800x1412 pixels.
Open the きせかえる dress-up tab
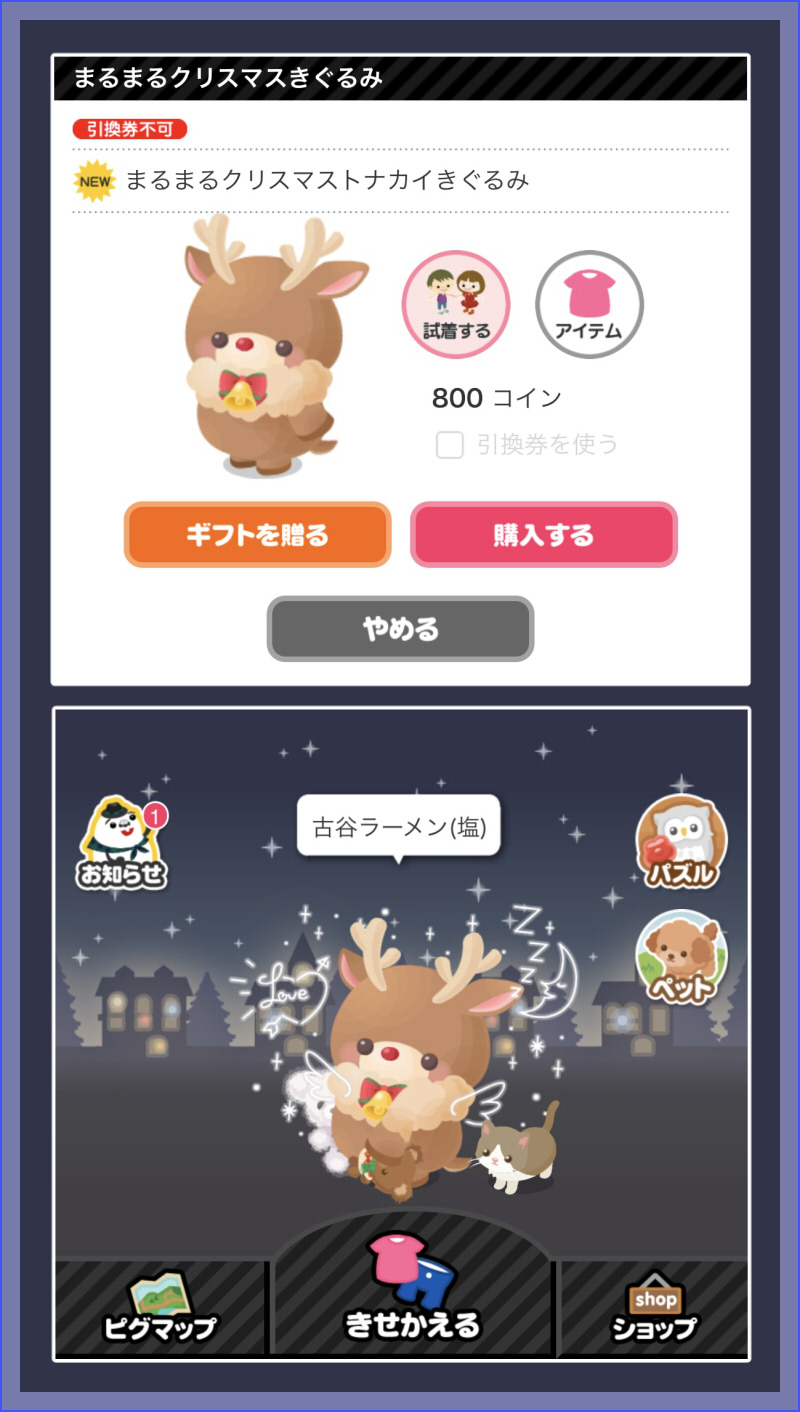coord(412,1290)
